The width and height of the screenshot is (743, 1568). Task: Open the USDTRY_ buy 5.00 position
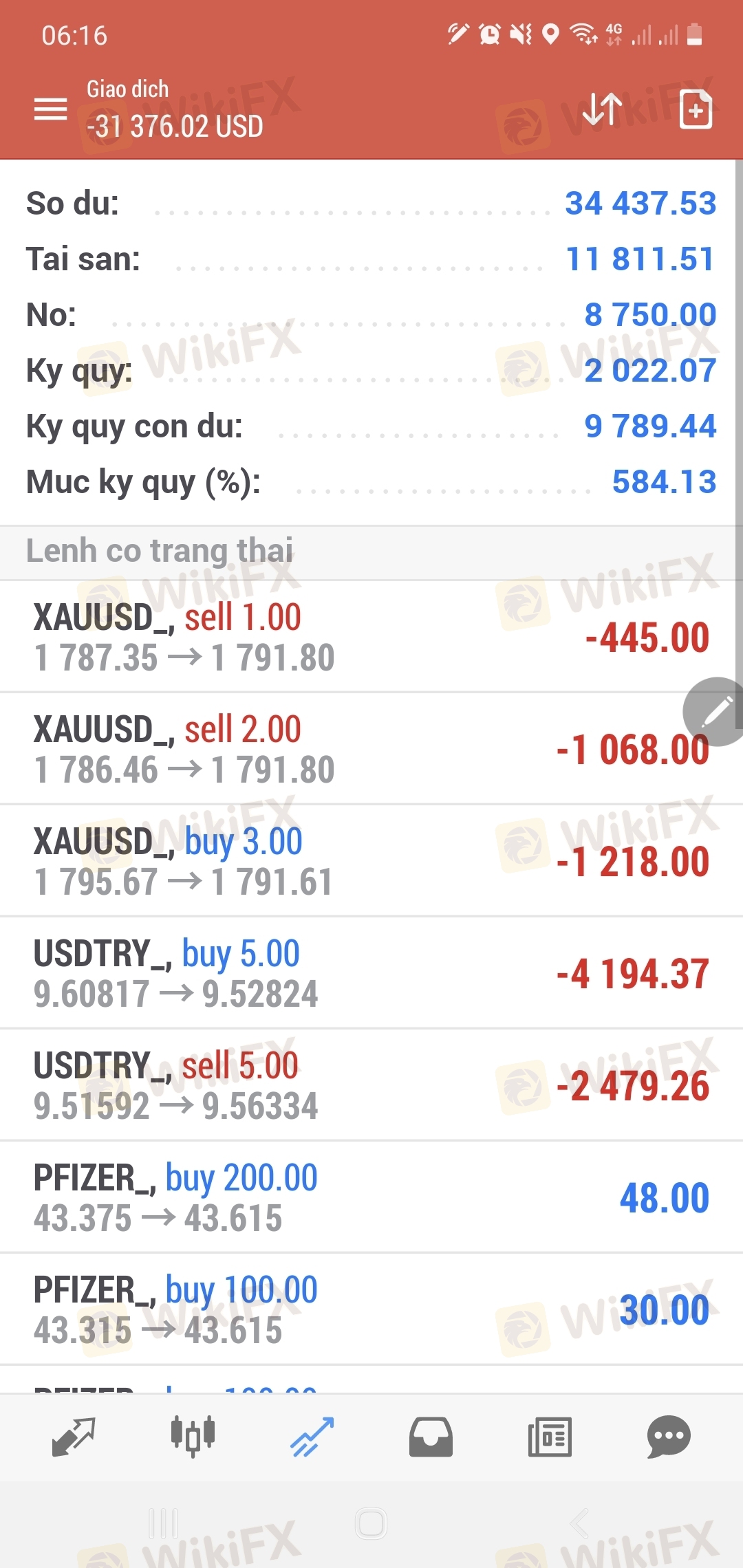[x=371, y=973]
